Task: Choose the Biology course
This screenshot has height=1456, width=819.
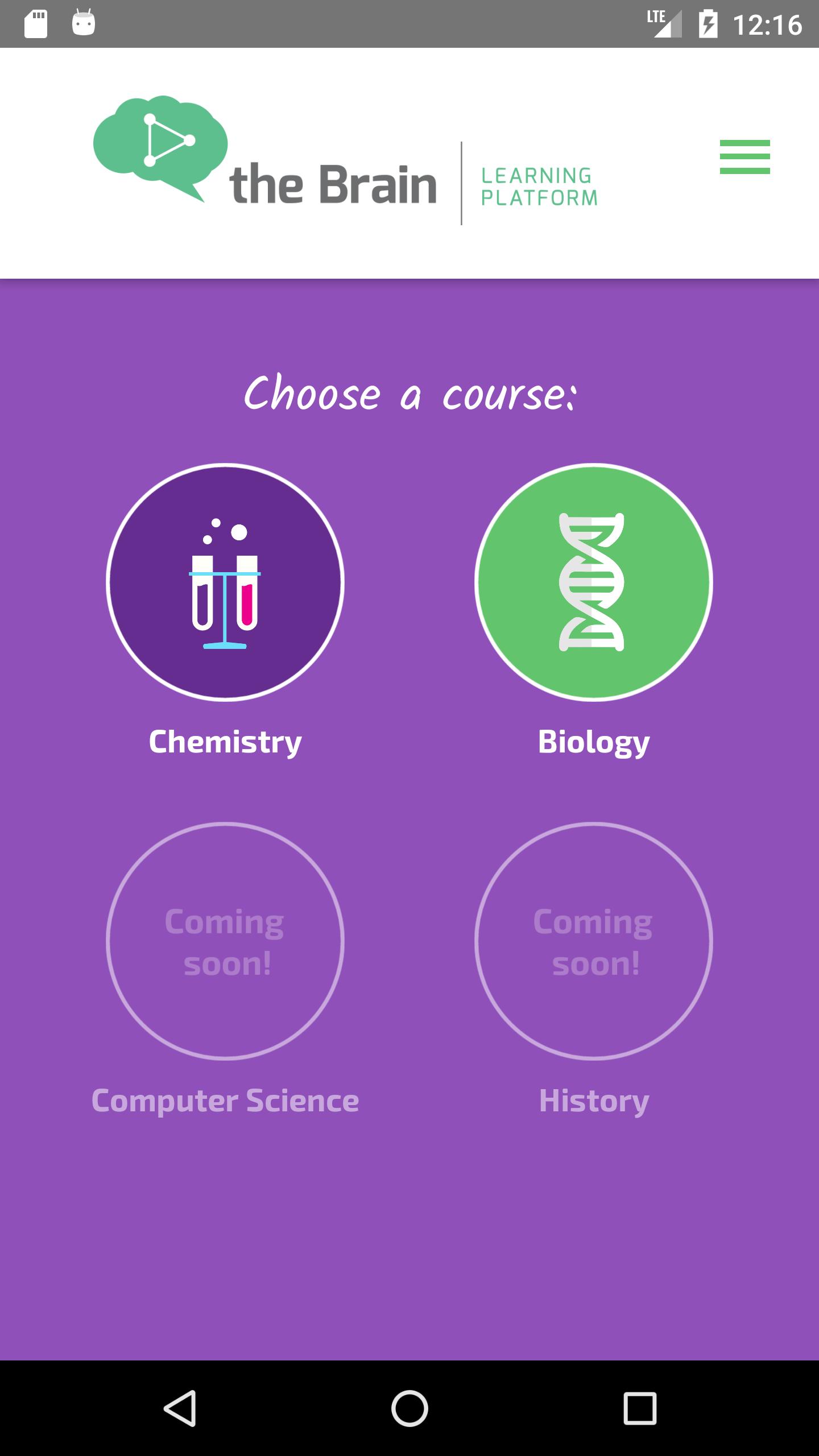Action: coord(593,582)
